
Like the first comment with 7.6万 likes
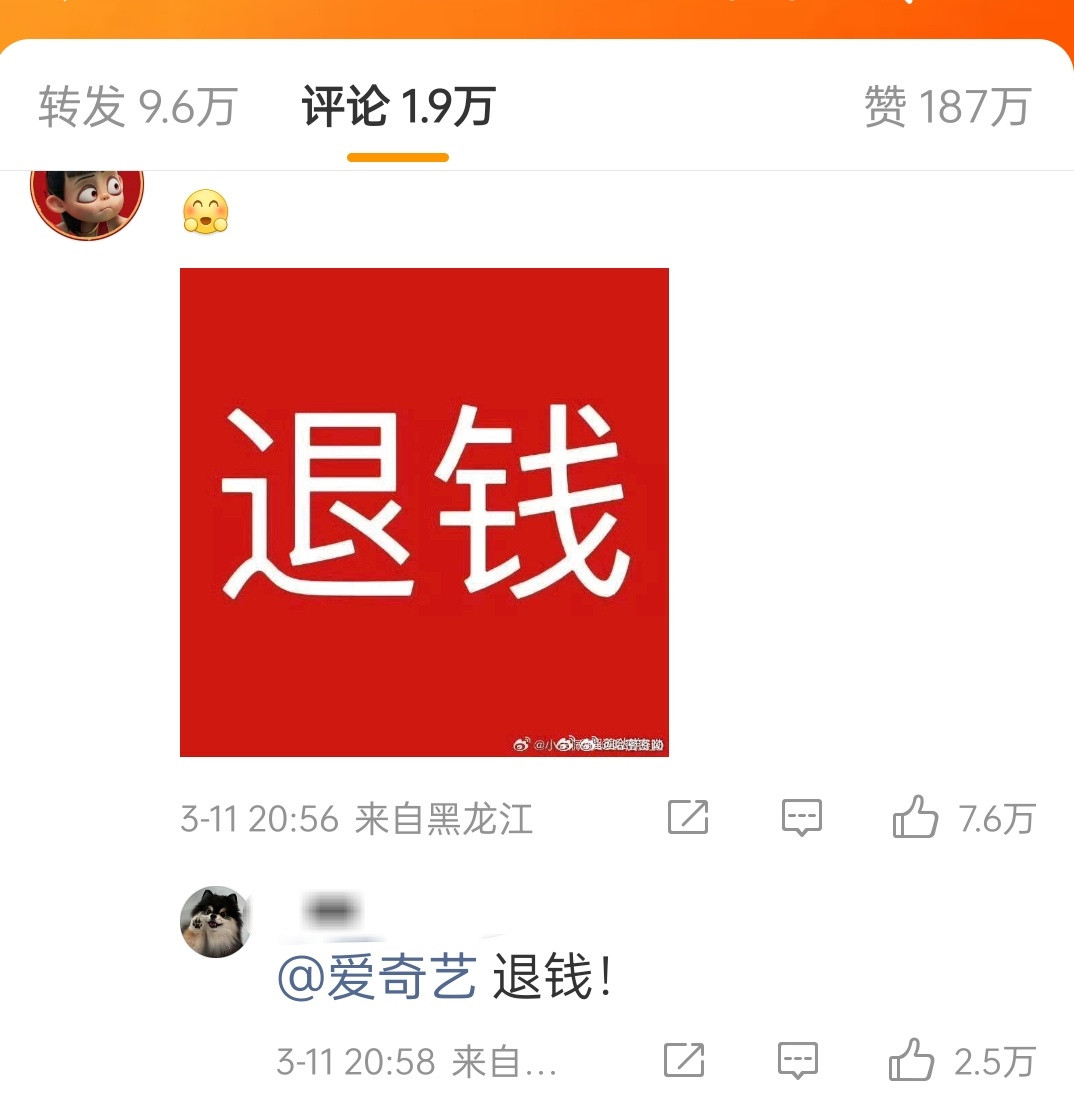913,818
